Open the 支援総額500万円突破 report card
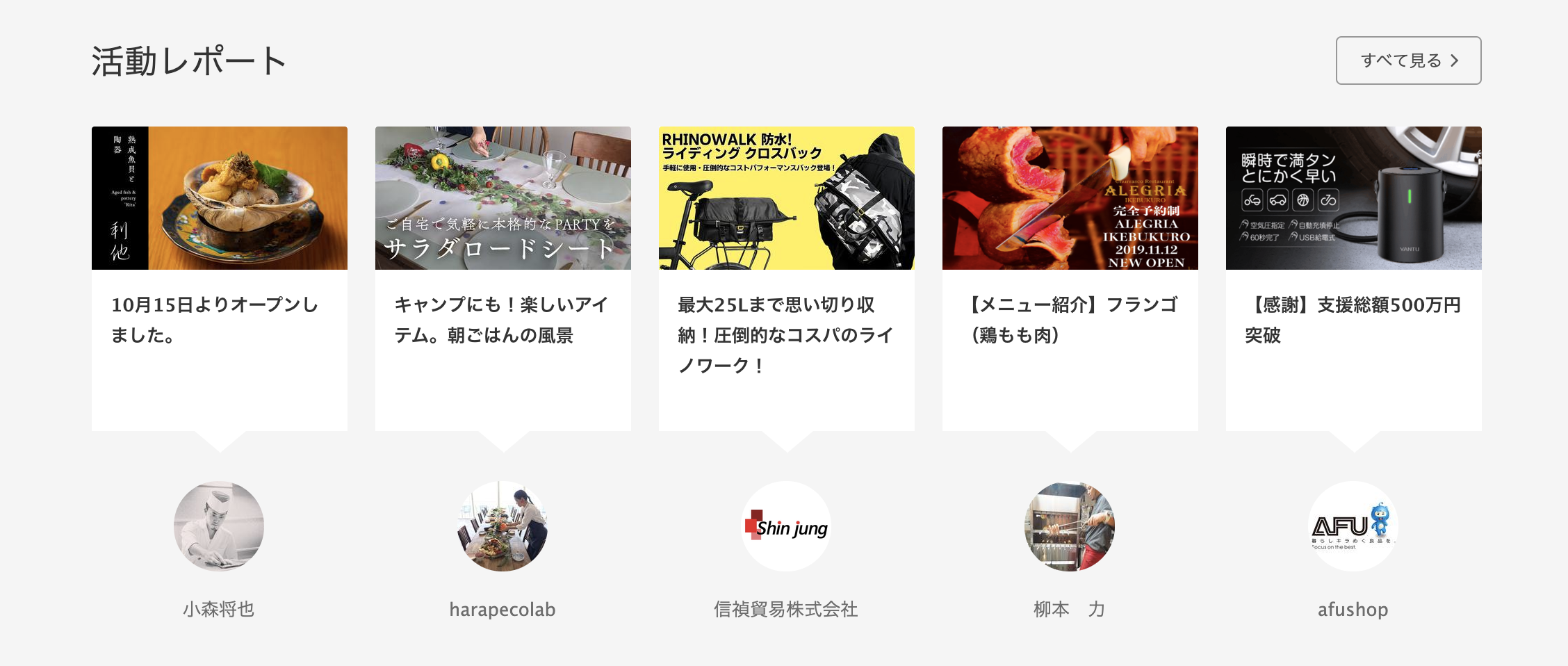 [x=1353, y=319]
